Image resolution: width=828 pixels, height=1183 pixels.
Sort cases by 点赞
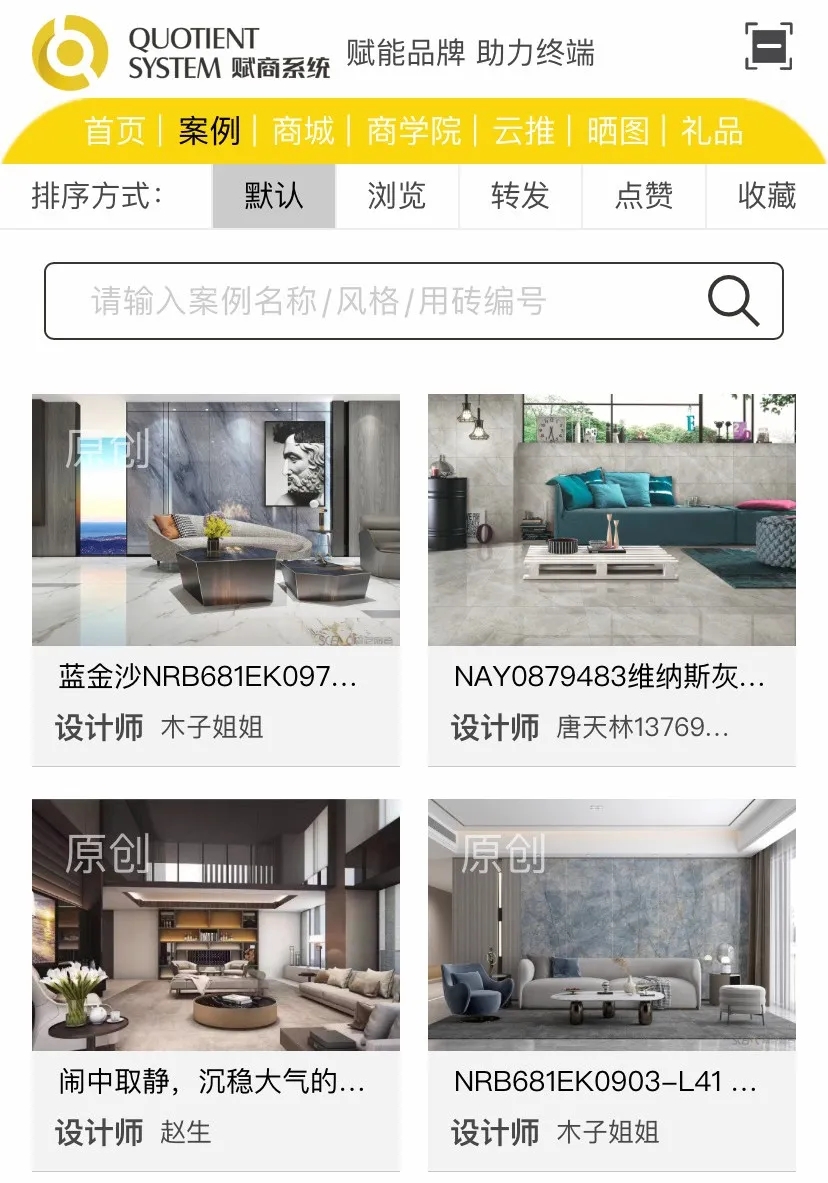point(643,196)
